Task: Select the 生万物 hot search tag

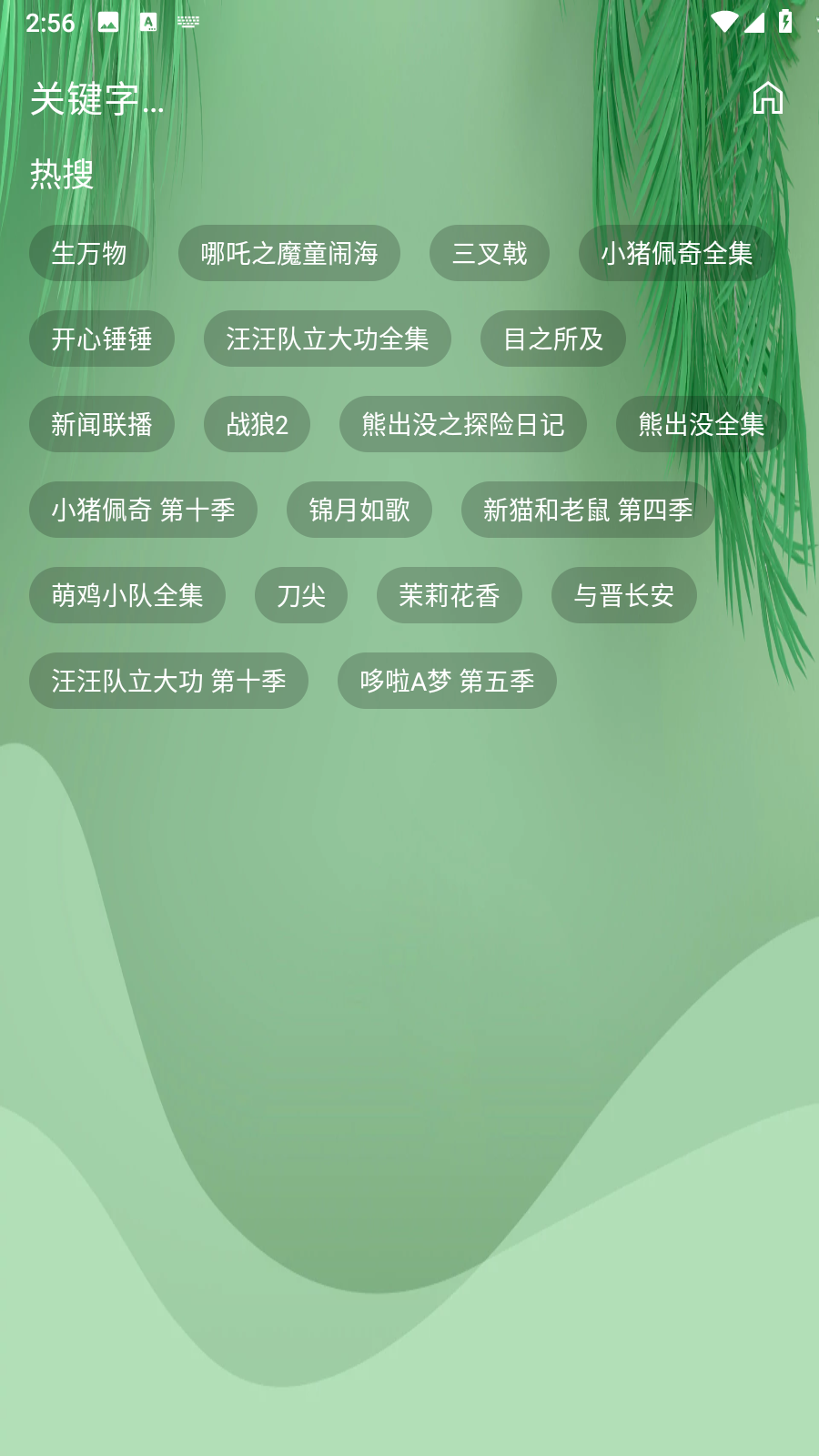Action: coord(88,254)
